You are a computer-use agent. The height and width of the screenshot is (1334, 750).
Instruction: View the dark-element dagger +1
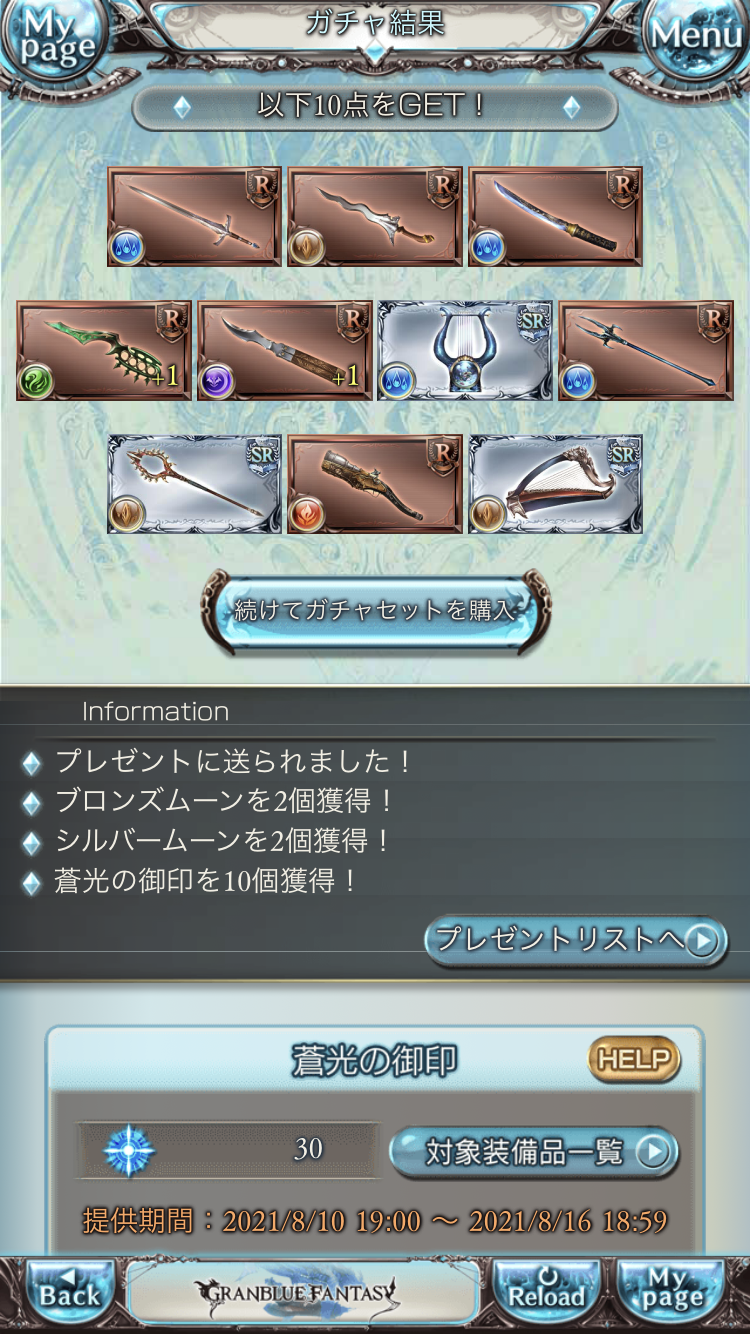(285, 351)
